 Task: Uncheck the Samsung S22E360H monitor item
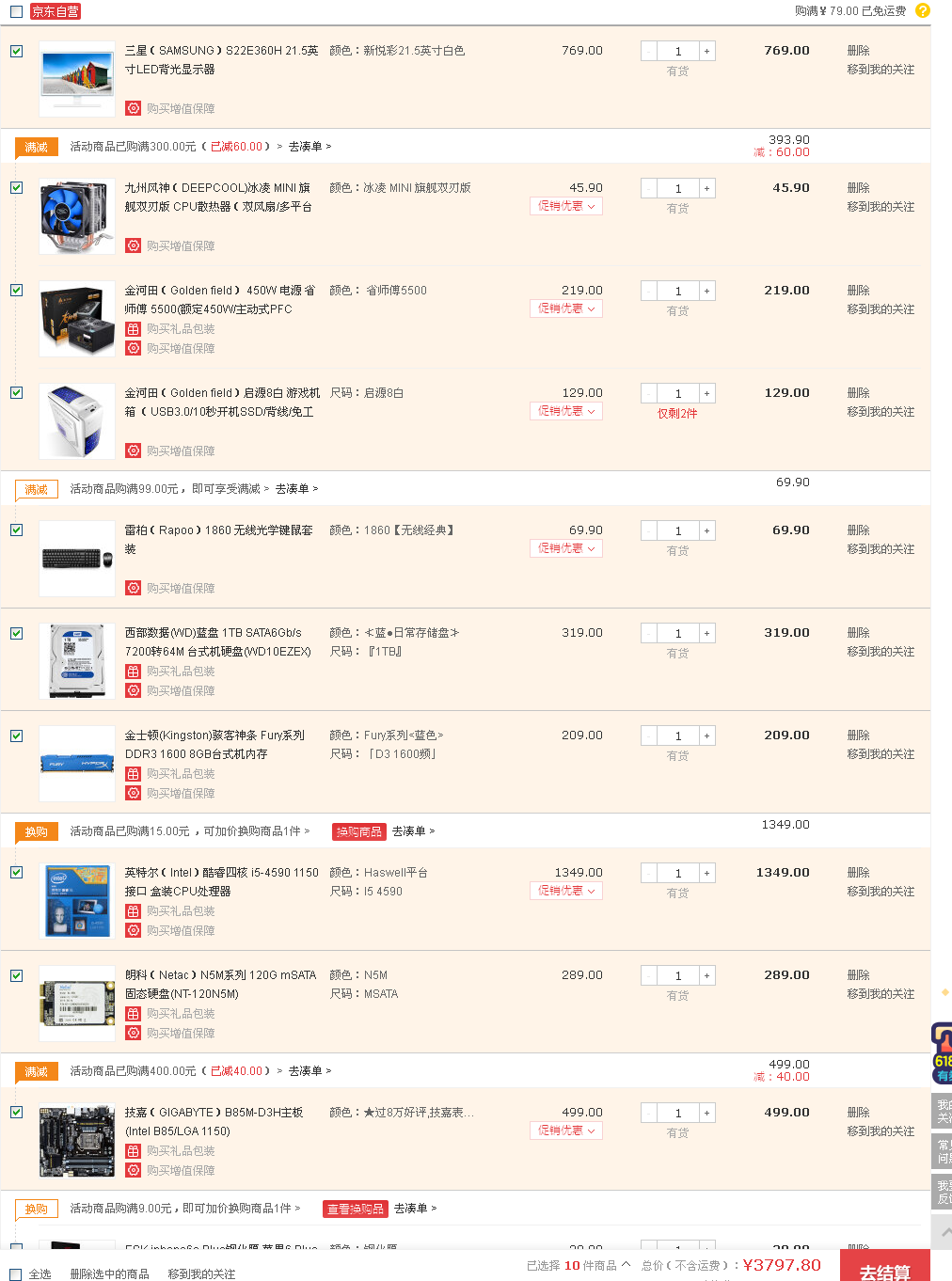16,51
